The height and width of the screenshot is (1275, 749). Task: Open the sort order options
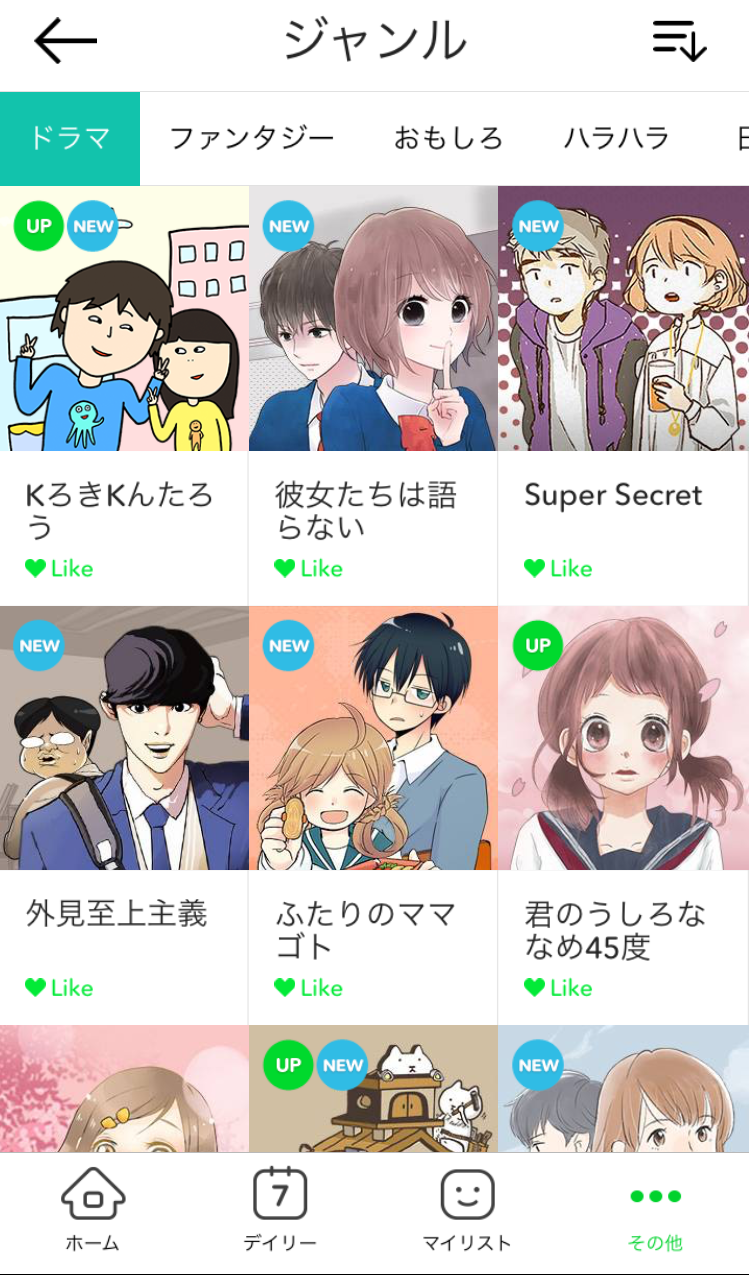(x=679, y=41)
